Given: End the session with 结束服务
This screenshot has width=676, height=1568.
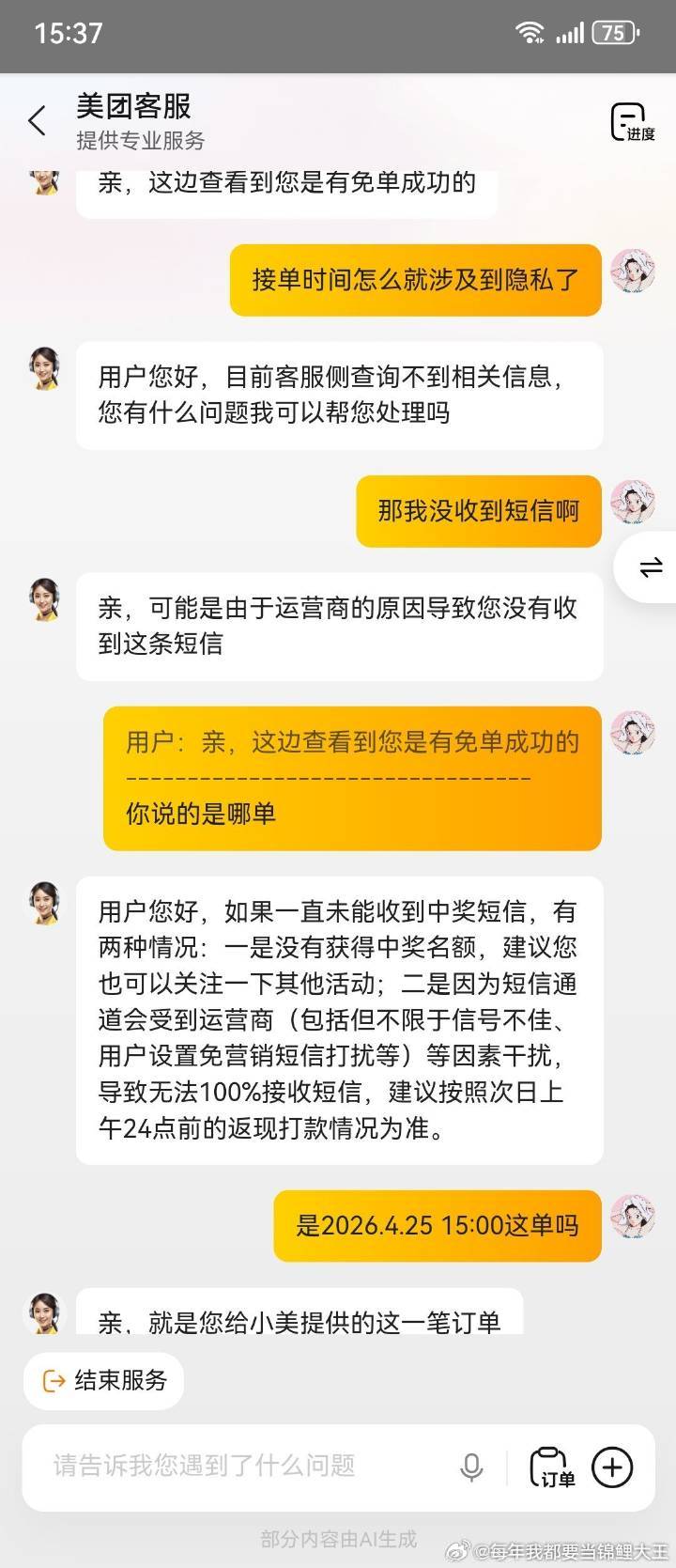Looking at the screenshot, I should [104, 1380].
